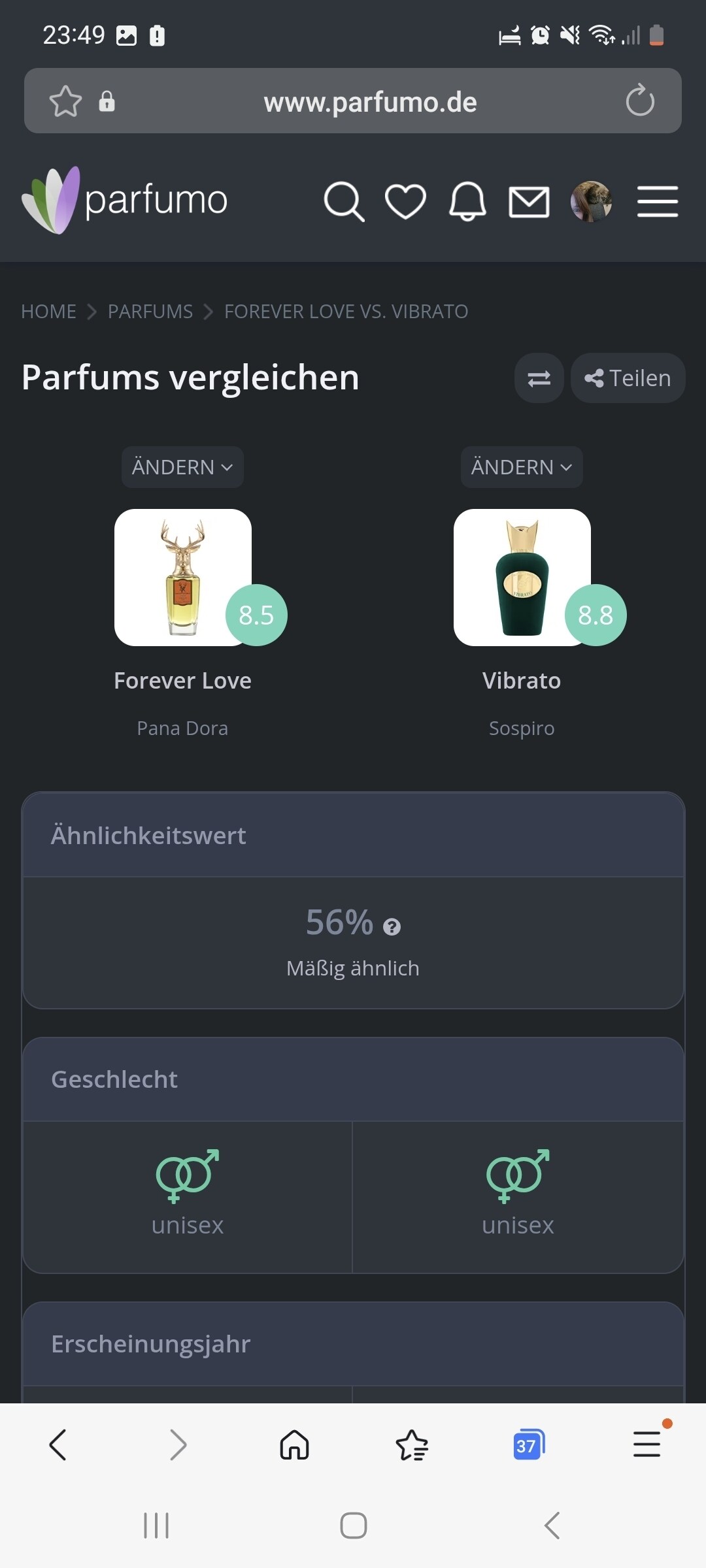The height and width of the screenshot is (1568, 706).
Task: Open the messages envelope icon
Action: 529,201
